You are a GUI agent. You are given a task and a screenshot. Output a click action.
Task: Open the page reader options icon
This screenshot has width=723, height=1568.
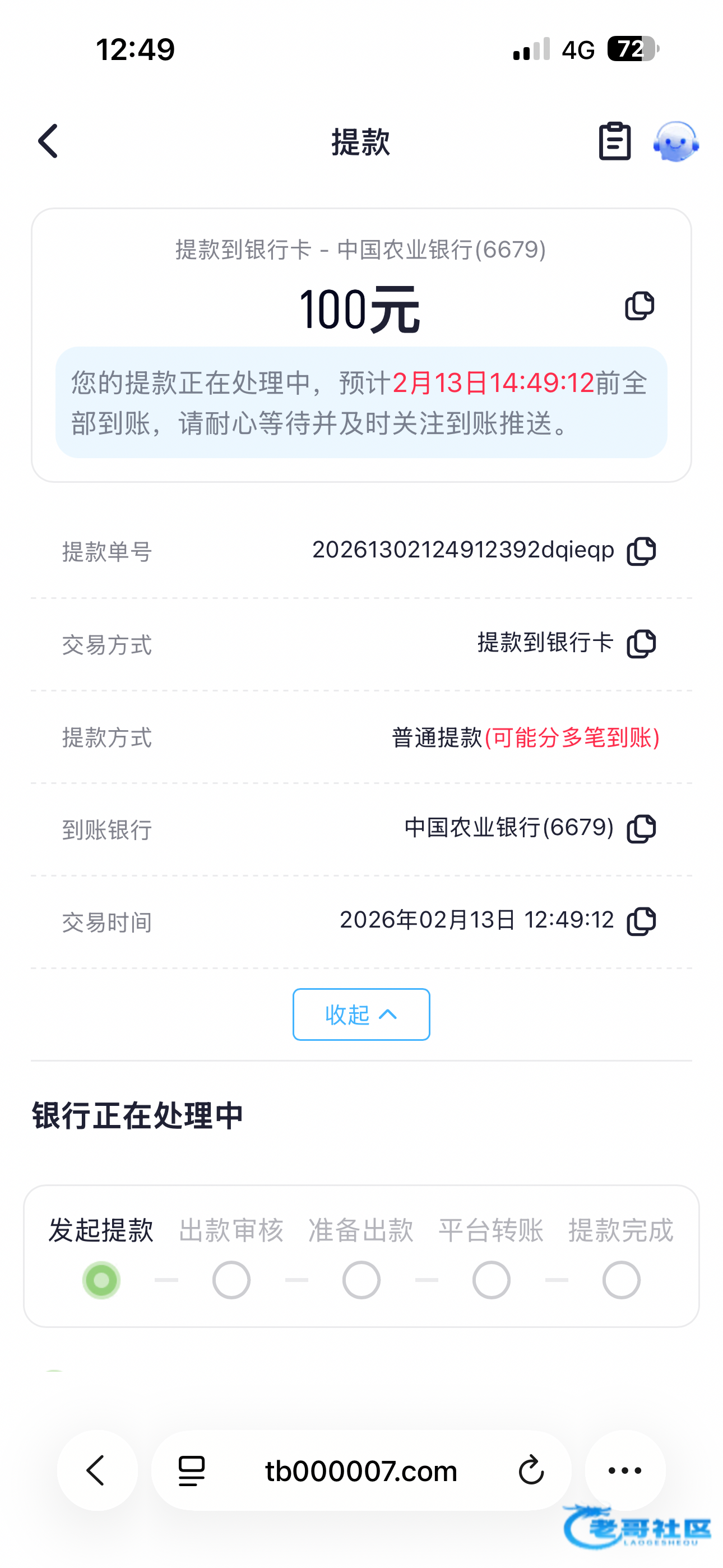[x=191, y=1470]
